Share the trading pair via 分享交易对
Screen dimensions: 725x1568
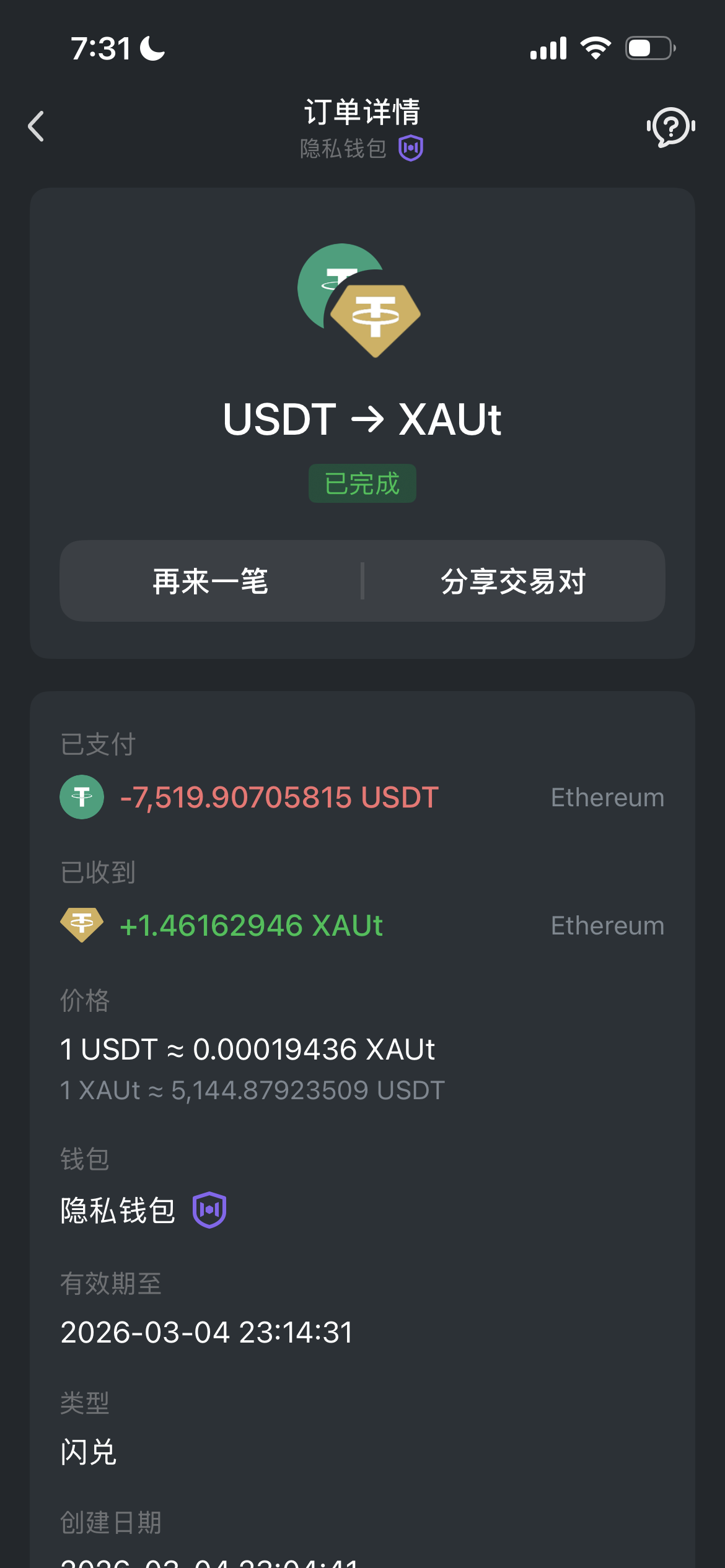(513, 581)
